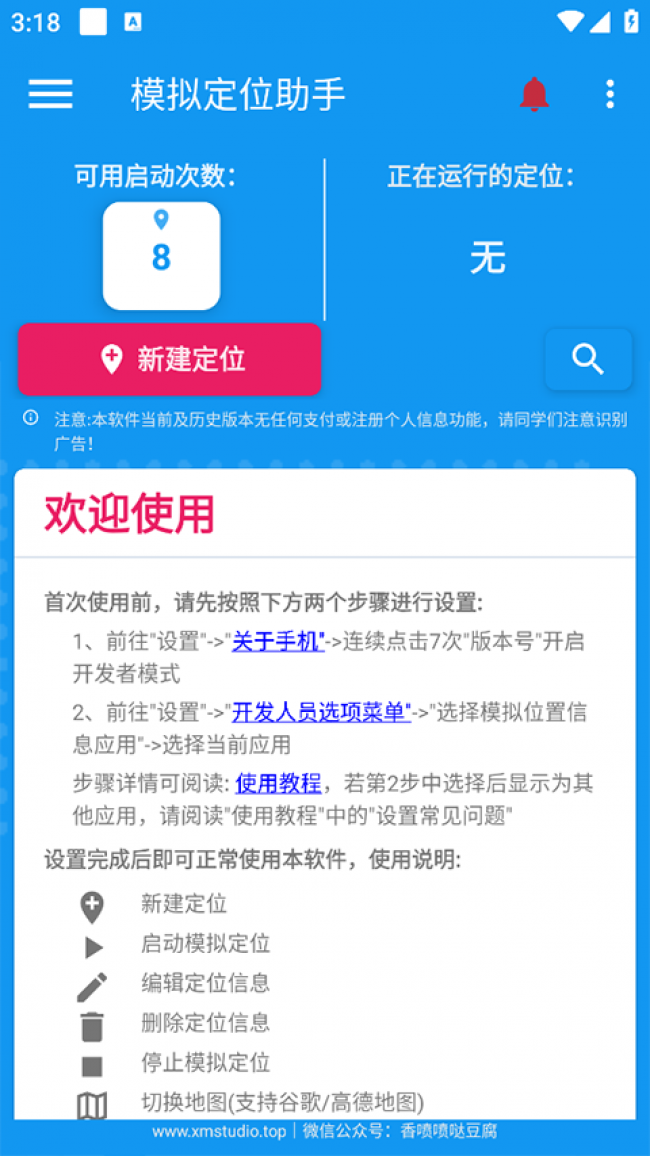Screen dimensions: 650x1156
Task: Open the 关于手机 link
Action: point(278,642)
